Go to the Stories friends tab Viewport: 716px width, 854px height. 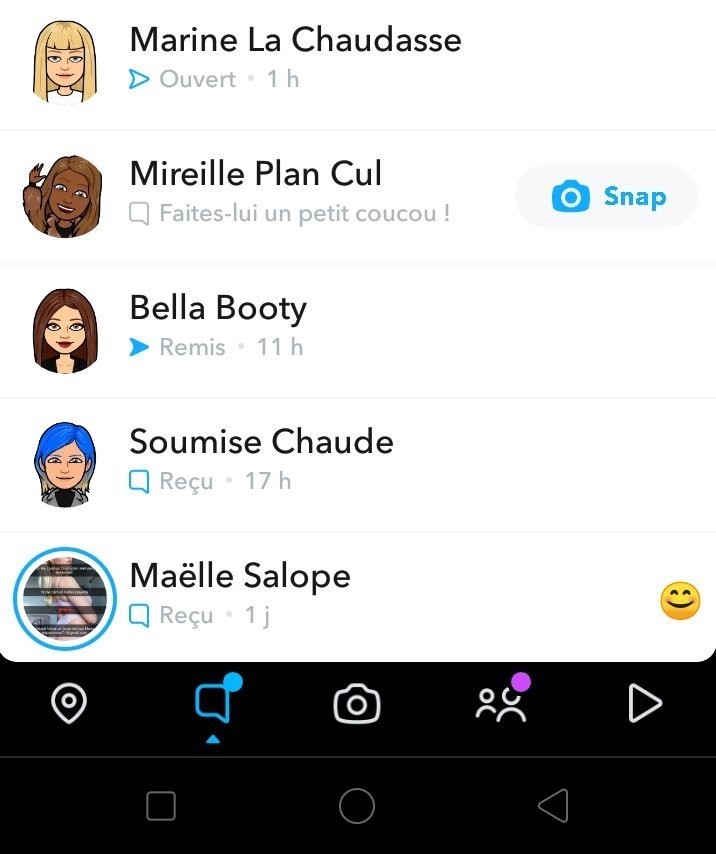click(500, 704)
